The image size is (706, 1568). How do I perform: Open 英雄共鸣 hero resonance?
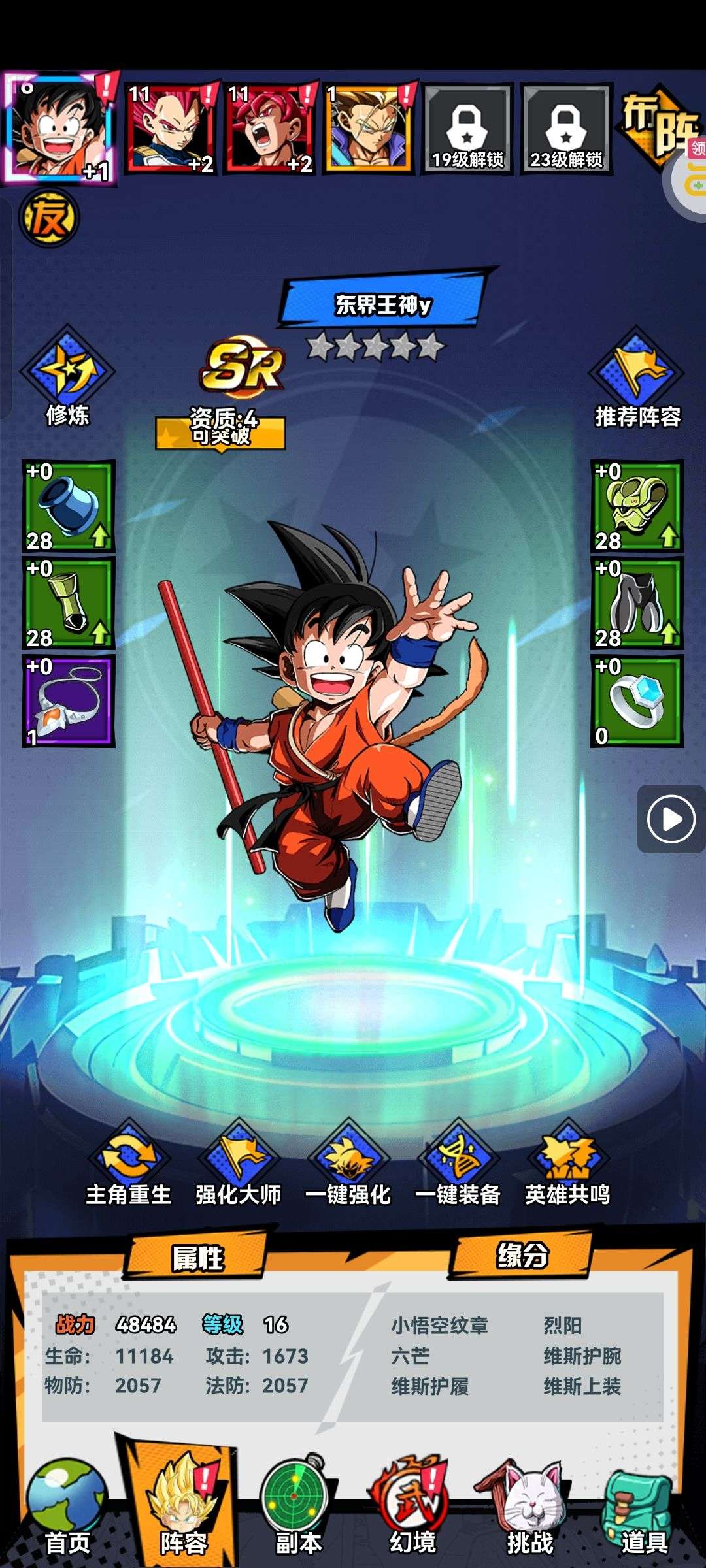(567, 1163)
